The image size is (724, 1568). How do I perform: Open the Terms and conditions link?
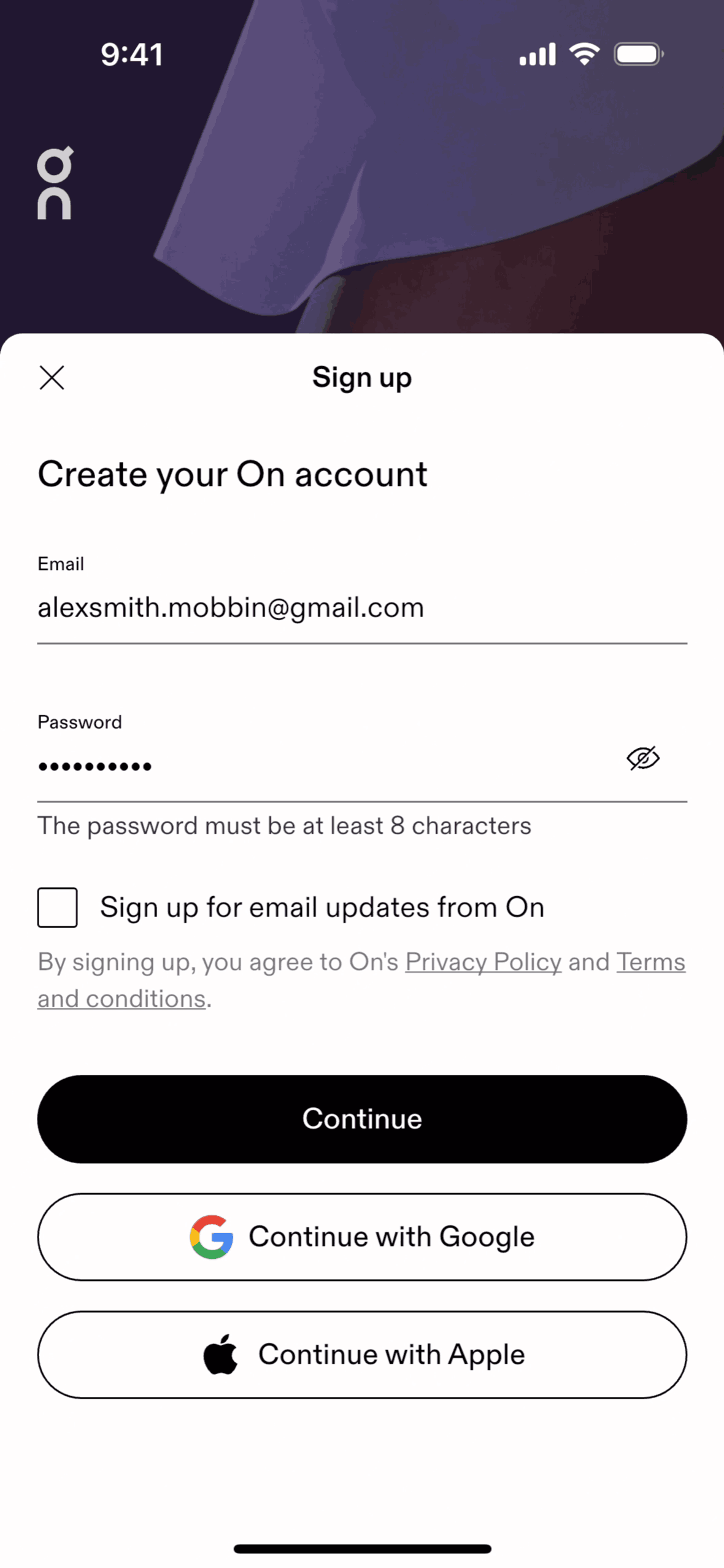[x=650, y=962]
